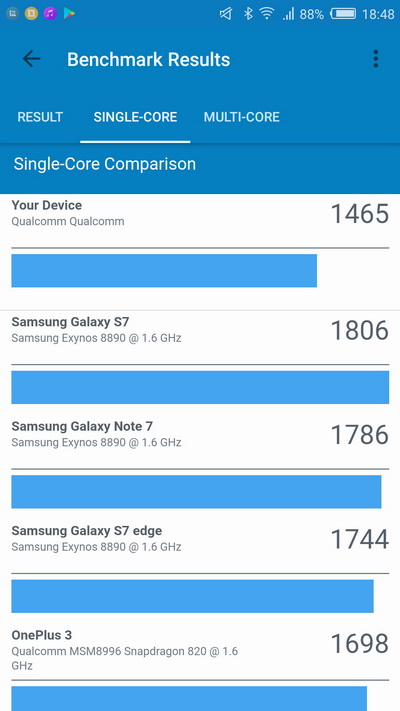400x711 pixels.
Task: Select the SINGLE-CORE tab
Action: click(x=135, y=117)
